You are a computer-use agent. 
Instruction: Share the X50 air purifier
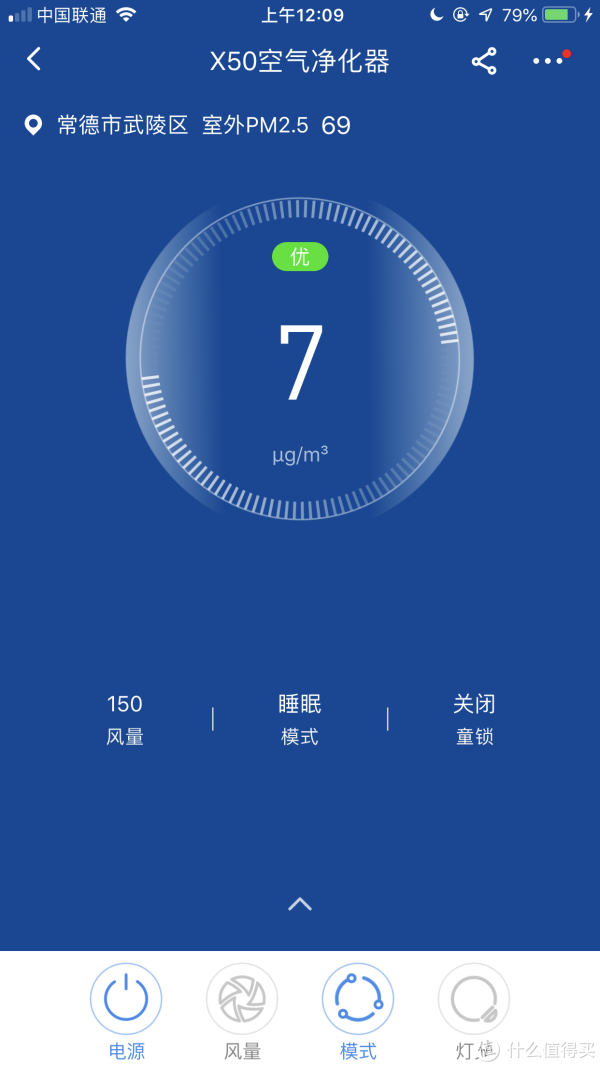pos(484,61)
